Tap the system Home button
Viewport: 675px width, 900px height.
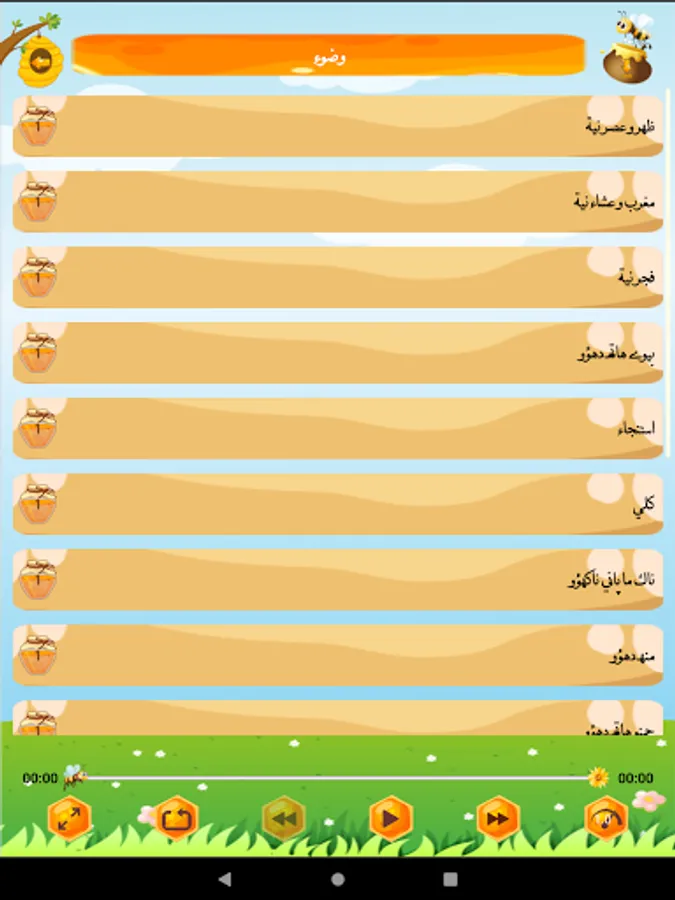click(338, 879)
